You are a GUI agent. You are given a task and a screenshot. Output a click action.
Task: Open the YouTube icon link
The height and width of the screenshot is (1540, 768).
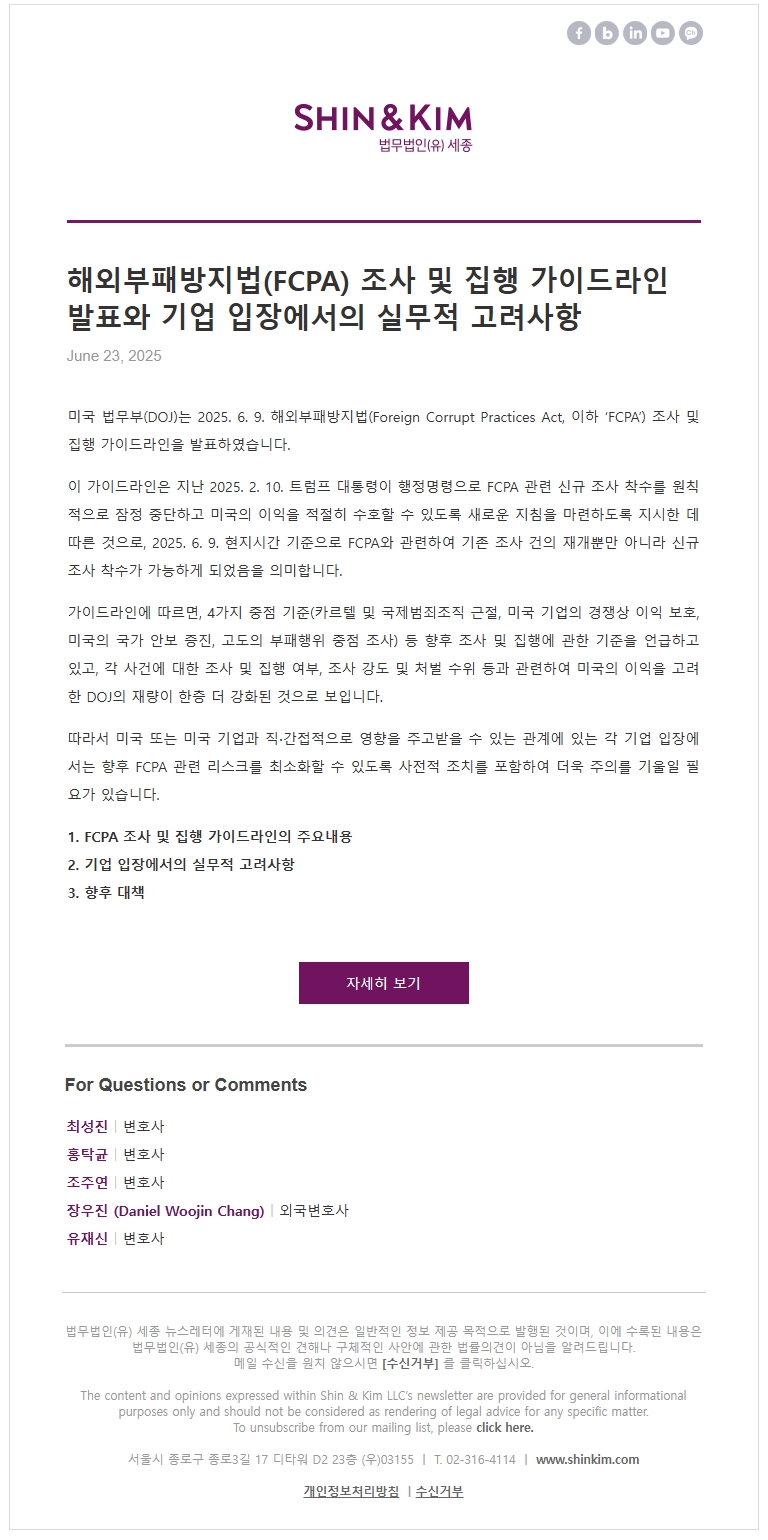(663, 33)
